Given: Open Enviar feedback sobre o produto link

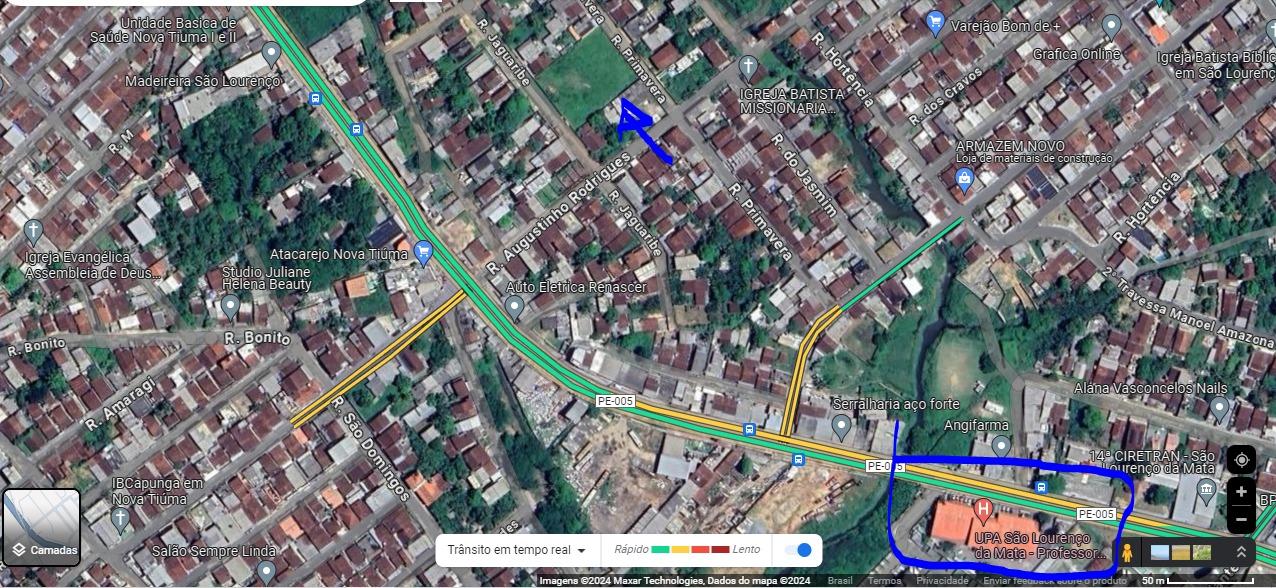Looking at the screenshot, I should pos(1057,581).
